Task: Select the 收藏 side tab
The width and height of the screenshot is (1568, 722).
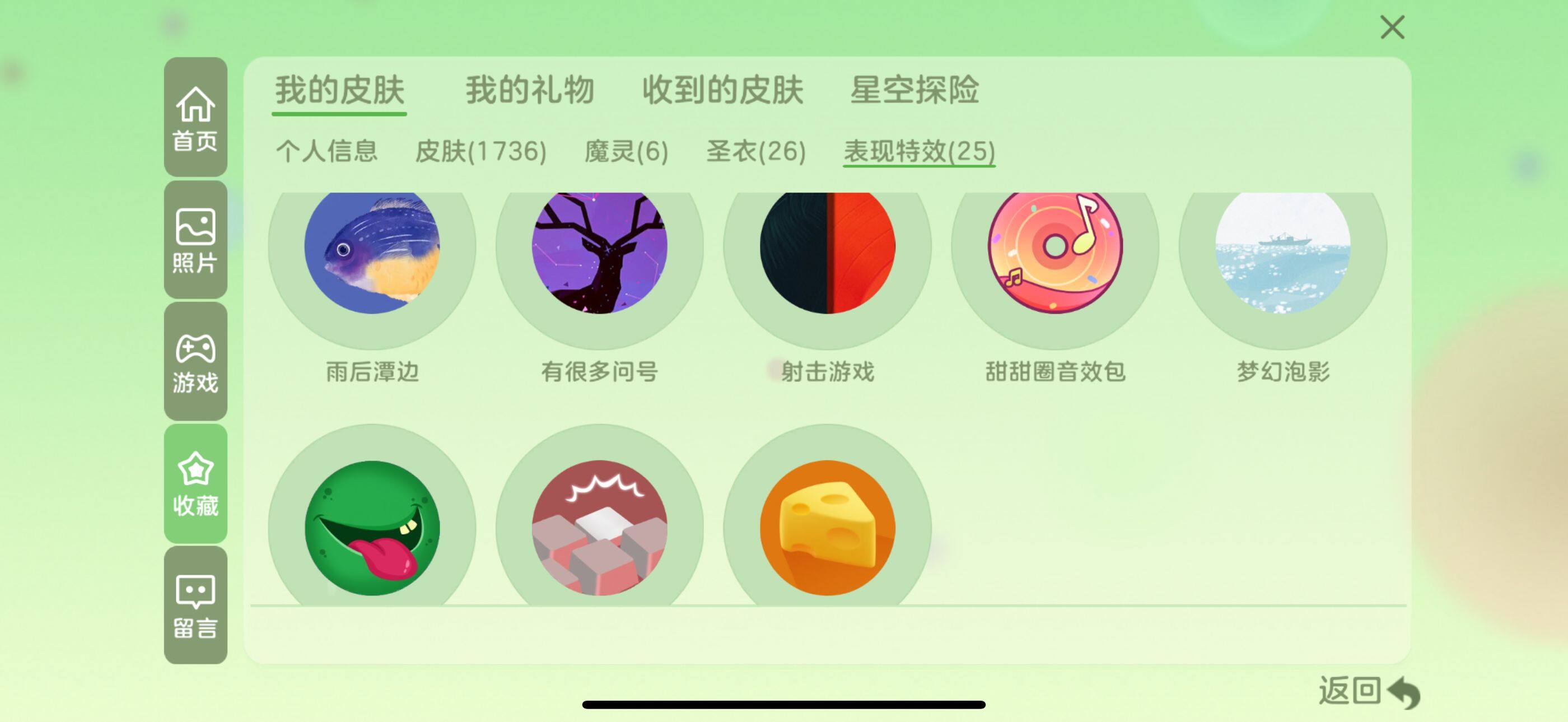Action: pyautogui.click(x=195, y=484)
